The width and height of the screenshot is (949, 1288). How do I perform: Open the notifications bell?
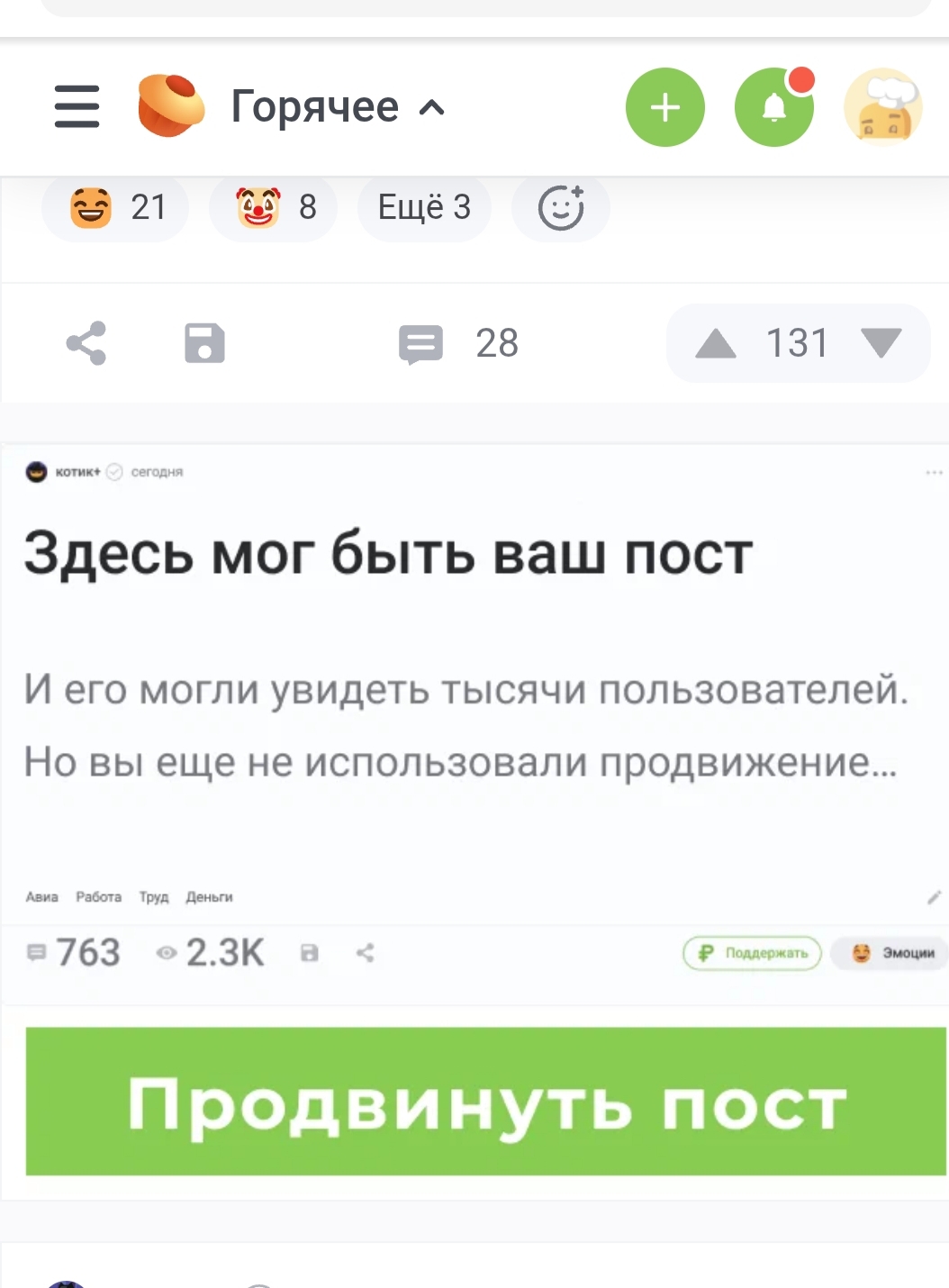click(773, 107)
